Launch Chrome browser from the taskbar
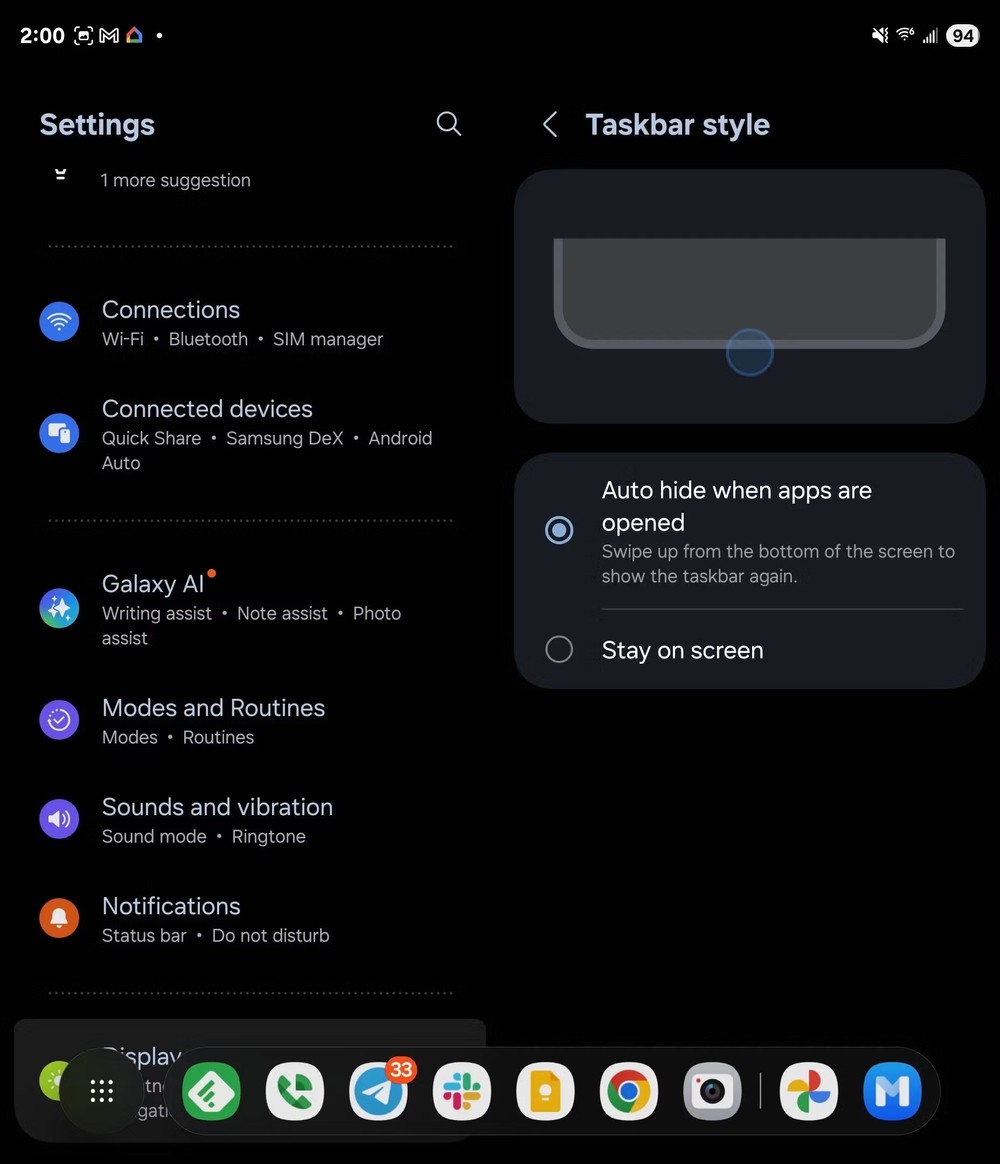The width and height of the screenshot is (1000, 1164). tap(628, 1091)
